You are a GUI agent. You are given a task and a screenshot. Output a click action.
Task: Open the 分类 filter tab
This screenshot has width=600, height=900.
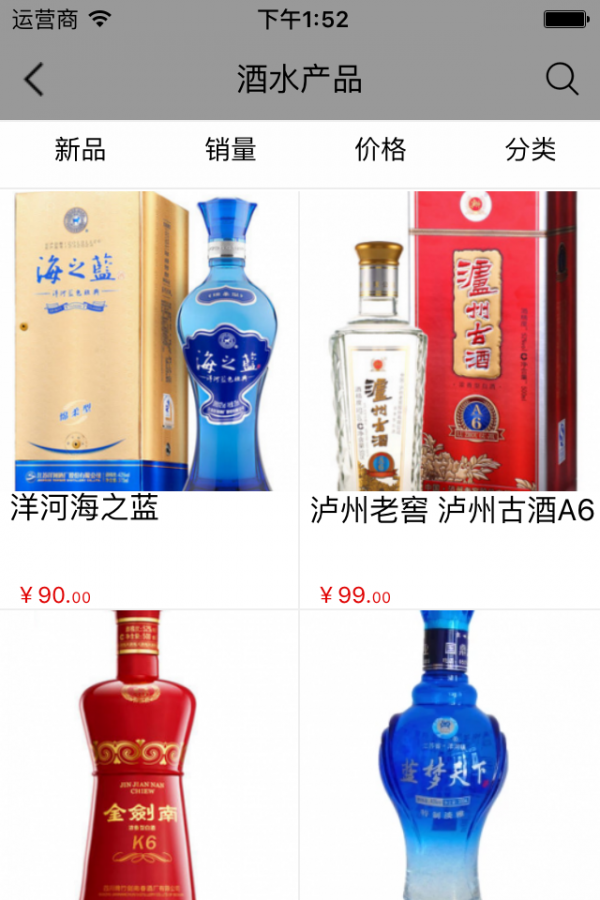[x=530, y=150]
